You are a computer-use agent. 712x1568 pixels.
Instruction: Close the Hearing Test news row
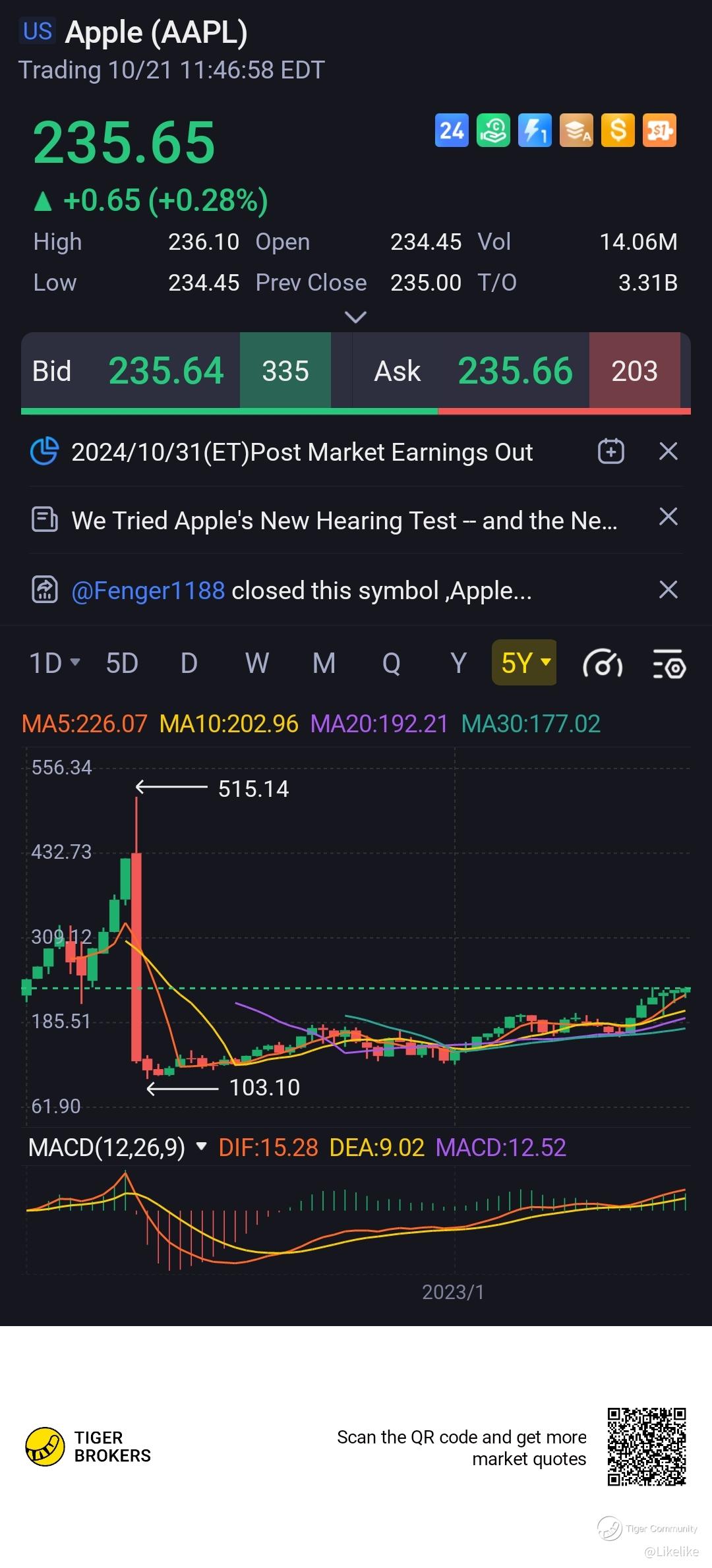coord(668,517)
